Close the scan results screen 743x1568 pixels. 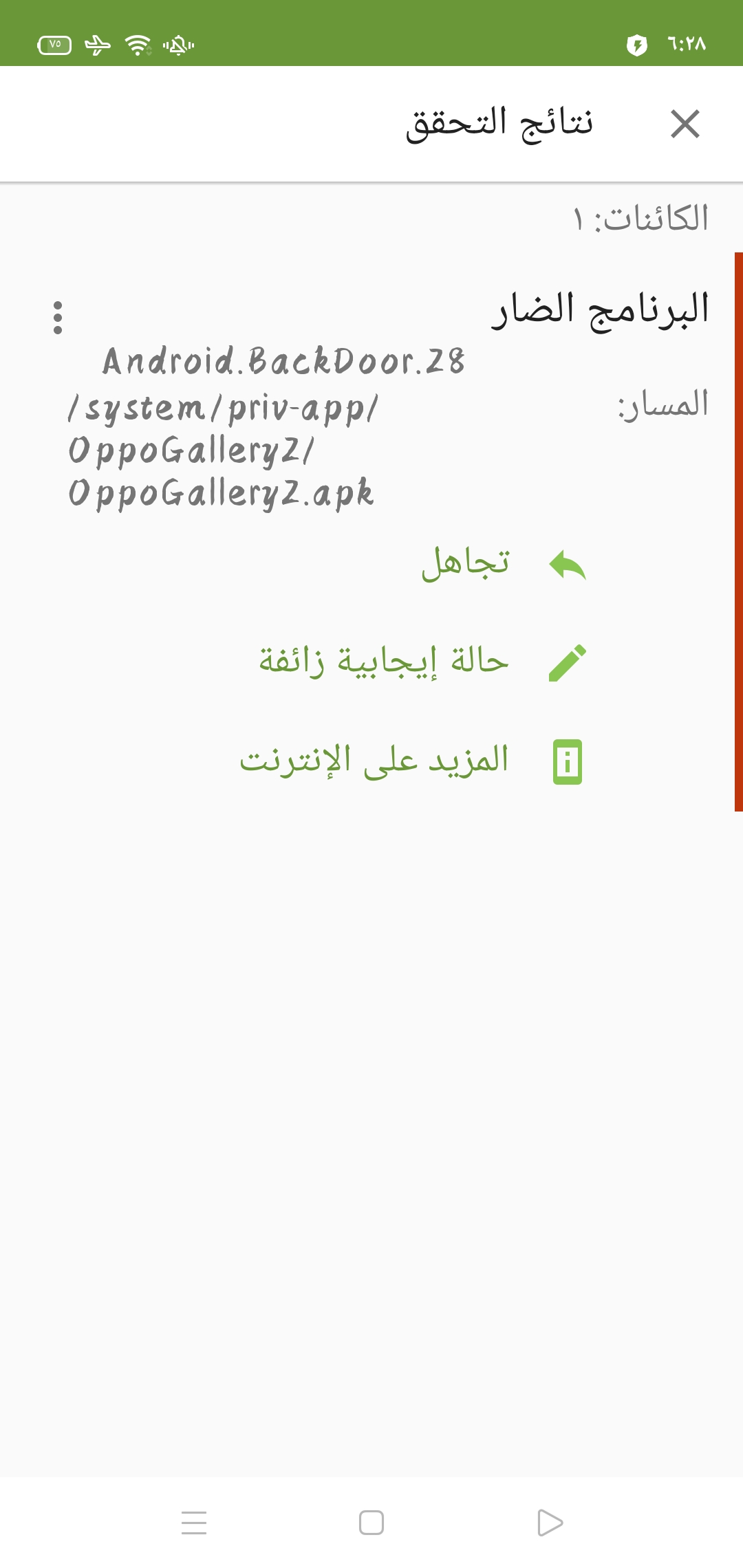685,124
